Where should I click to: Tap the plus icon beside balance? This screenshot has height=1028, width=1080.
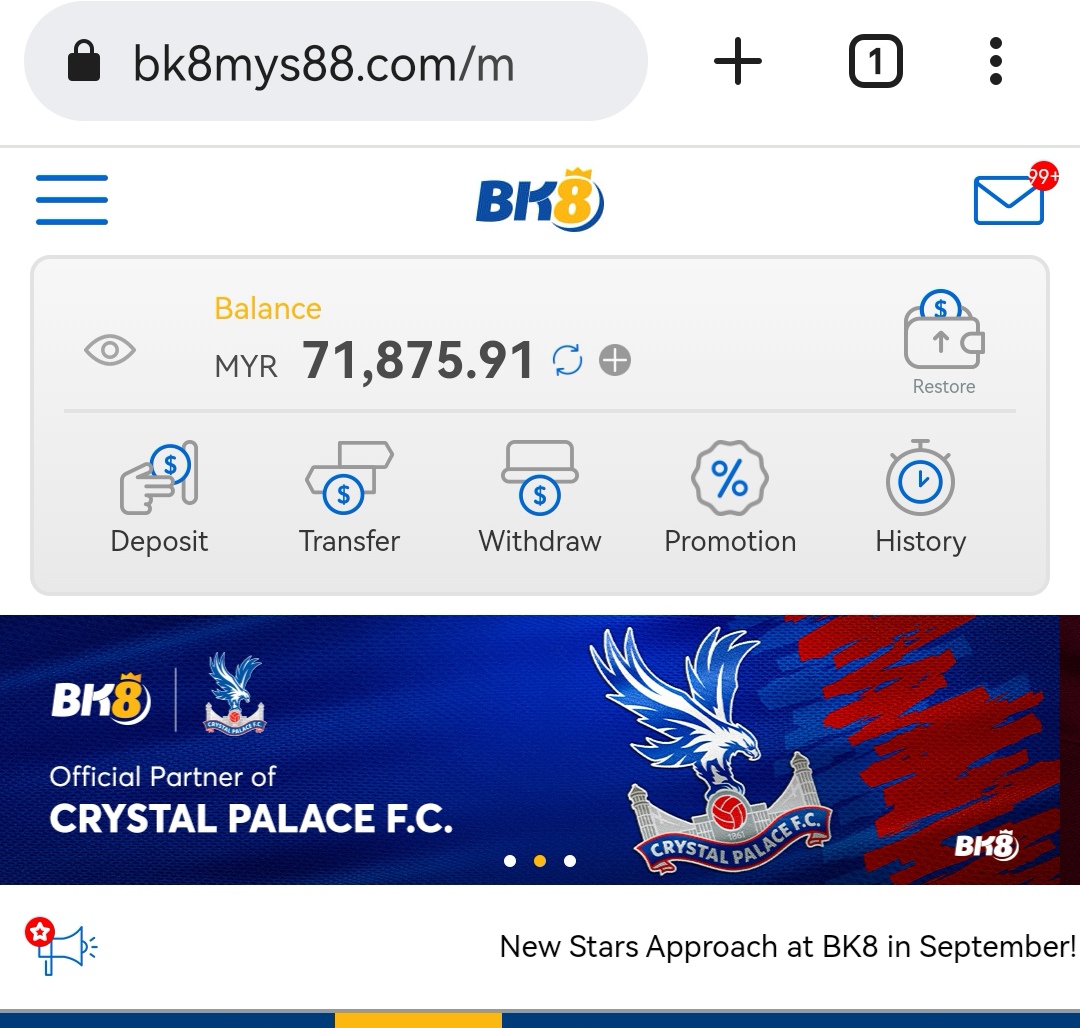(615, 360)
